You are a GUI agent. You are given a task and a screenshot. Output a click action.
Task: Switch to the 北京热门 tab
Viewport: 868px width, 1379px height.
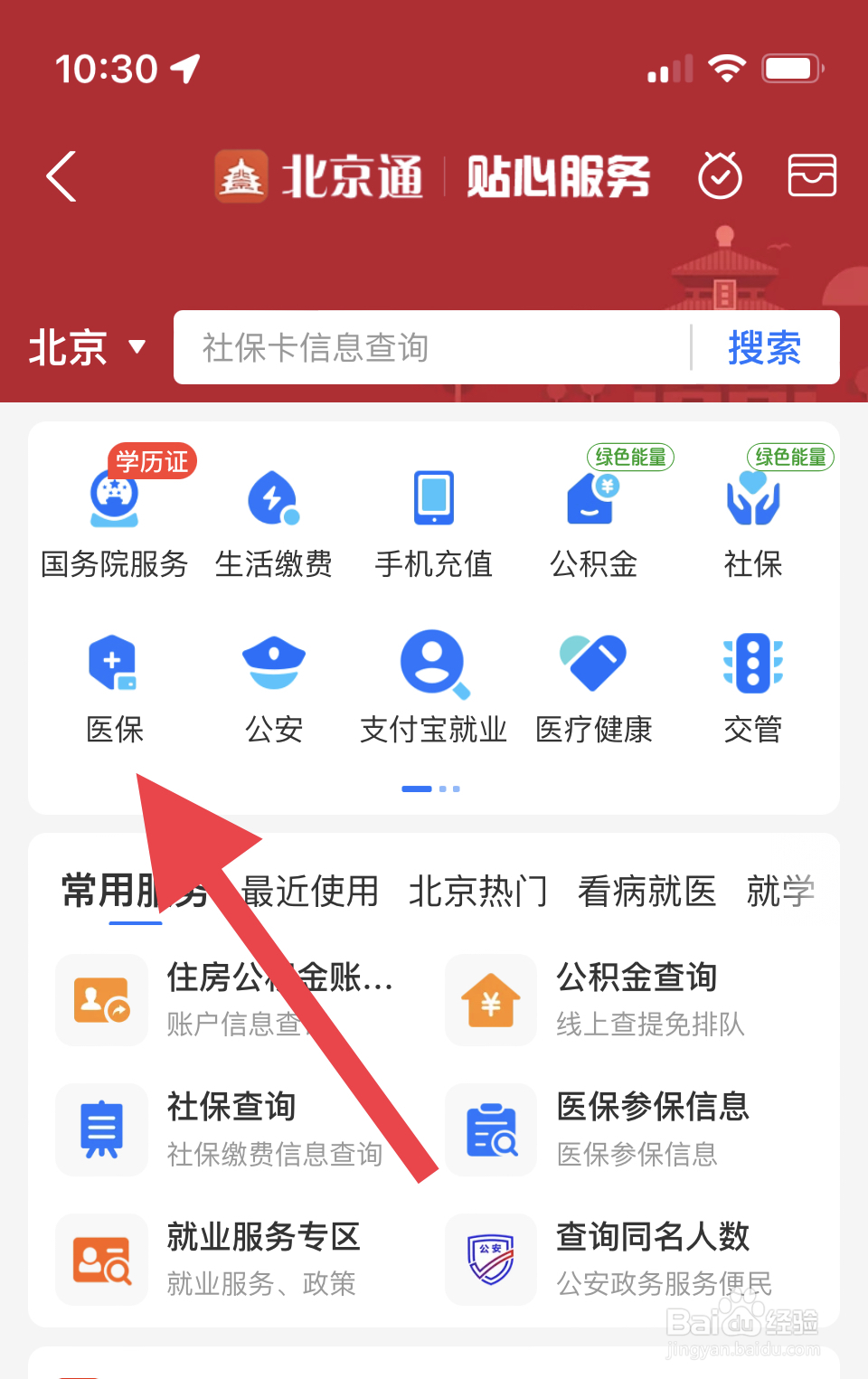coord(479,891)
